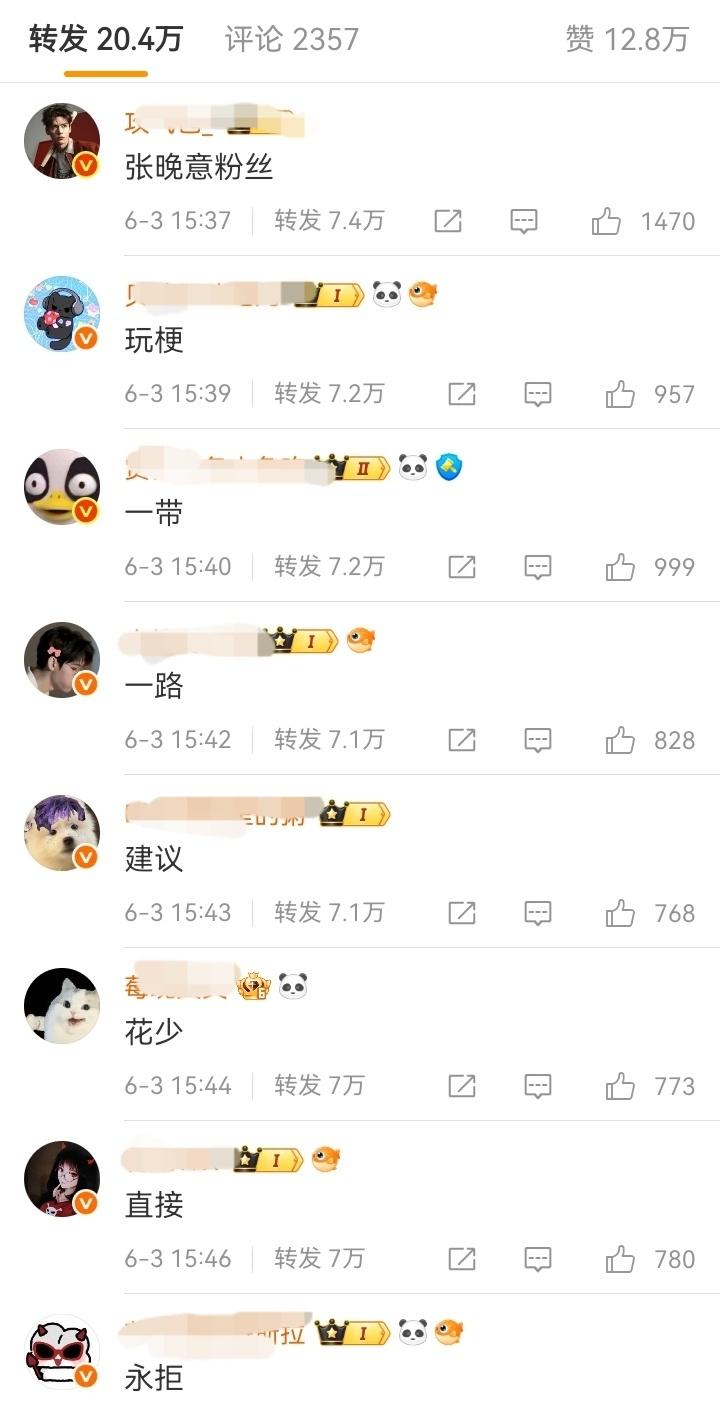The height and width of the screenshot is (1402, 720).
Task: Tap the share icon on 一带 repost
Action: click(462, 567)
